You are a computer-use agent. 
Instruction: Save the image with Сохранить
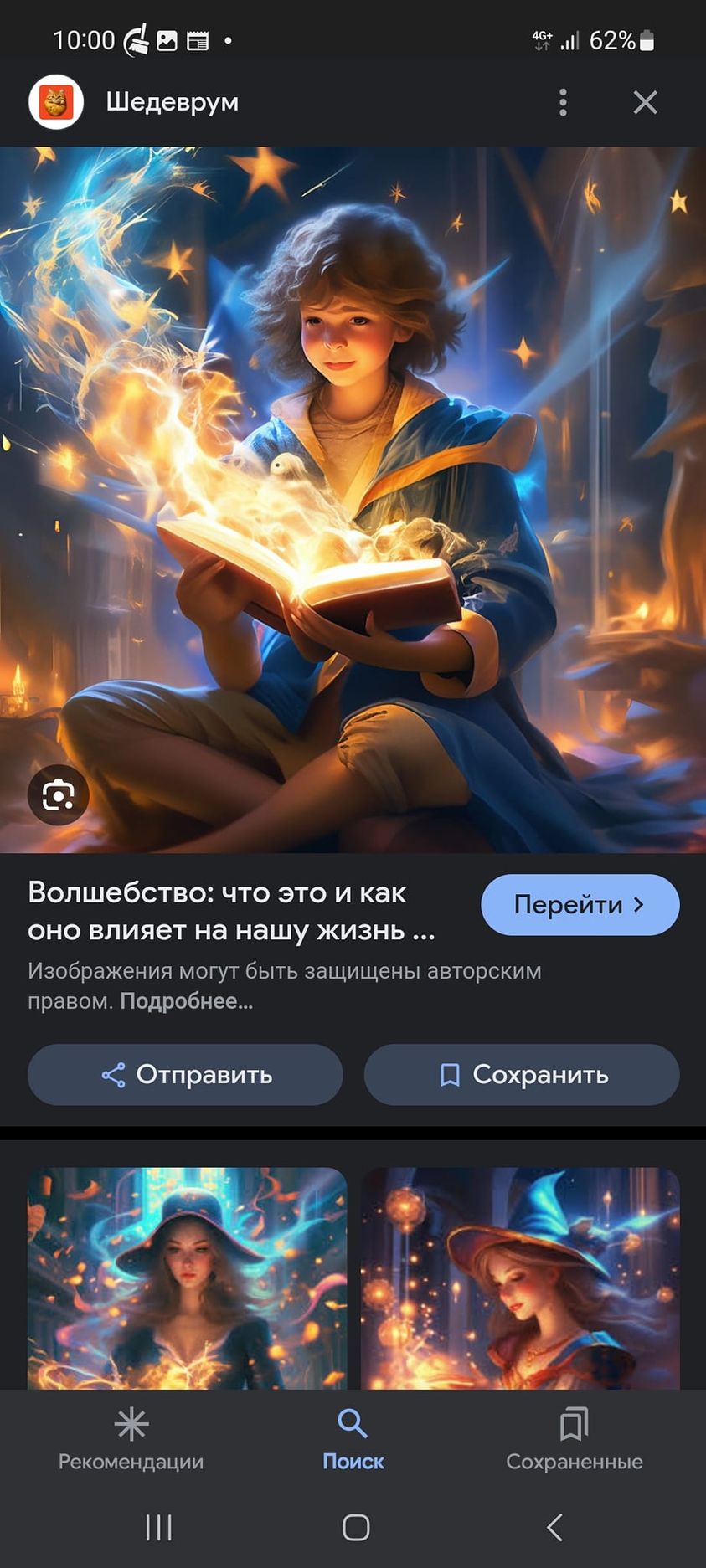pos(521,1074)
